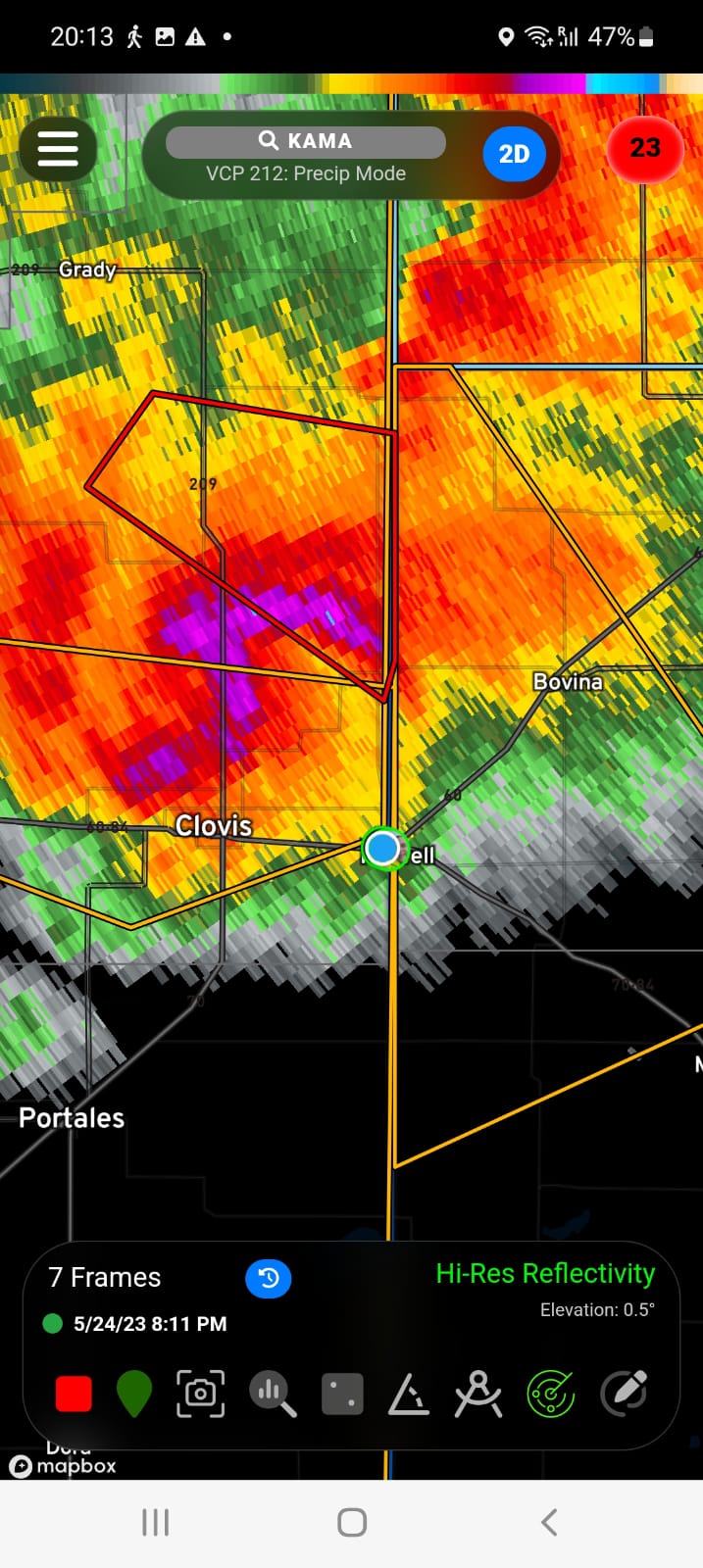
Task: Select the Hi-Res Reflectivity product label
Action: (545, 1273)
